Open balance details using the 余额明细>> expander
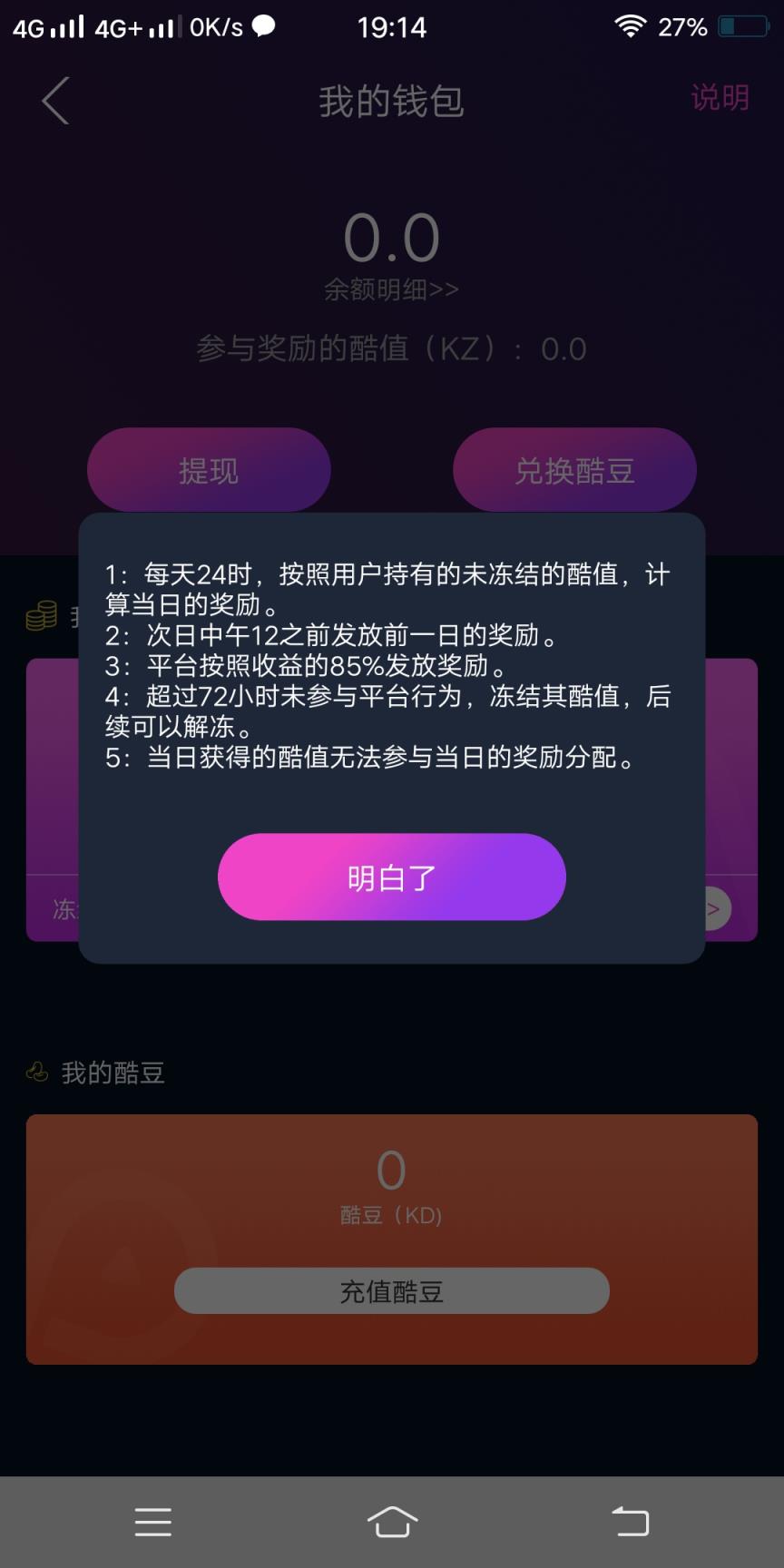The image size is (784, 1568). pyautogui.click(x=390, y=289)
